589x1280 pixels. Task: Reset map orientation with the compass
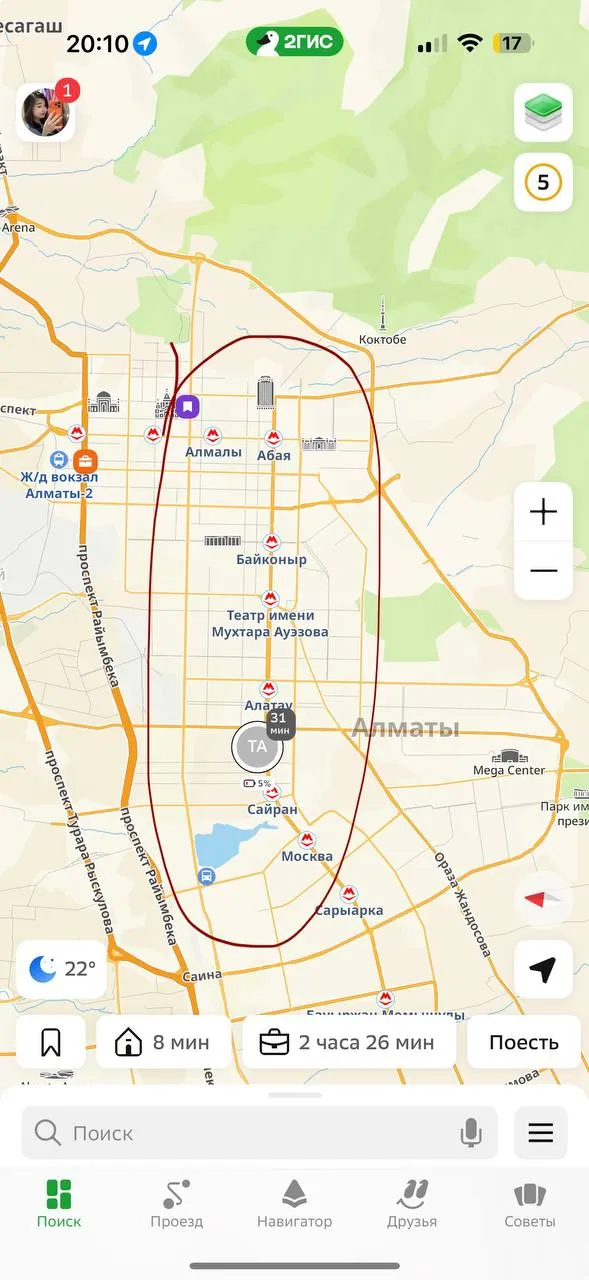pos(543,898)
